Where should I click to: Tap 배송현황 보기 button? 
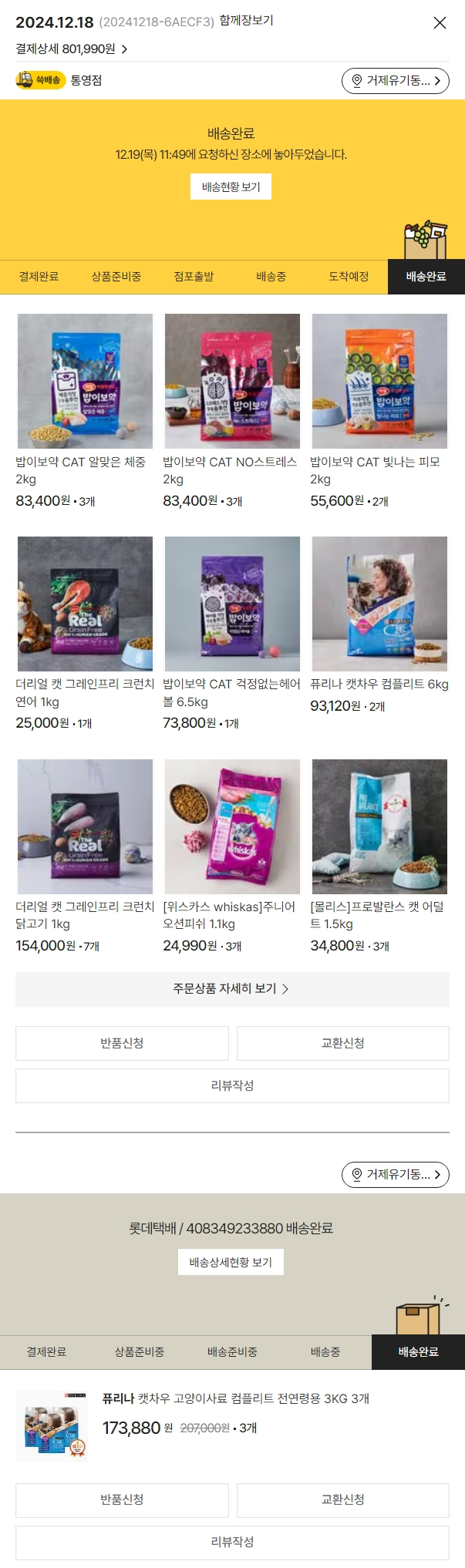click(231, 187)
